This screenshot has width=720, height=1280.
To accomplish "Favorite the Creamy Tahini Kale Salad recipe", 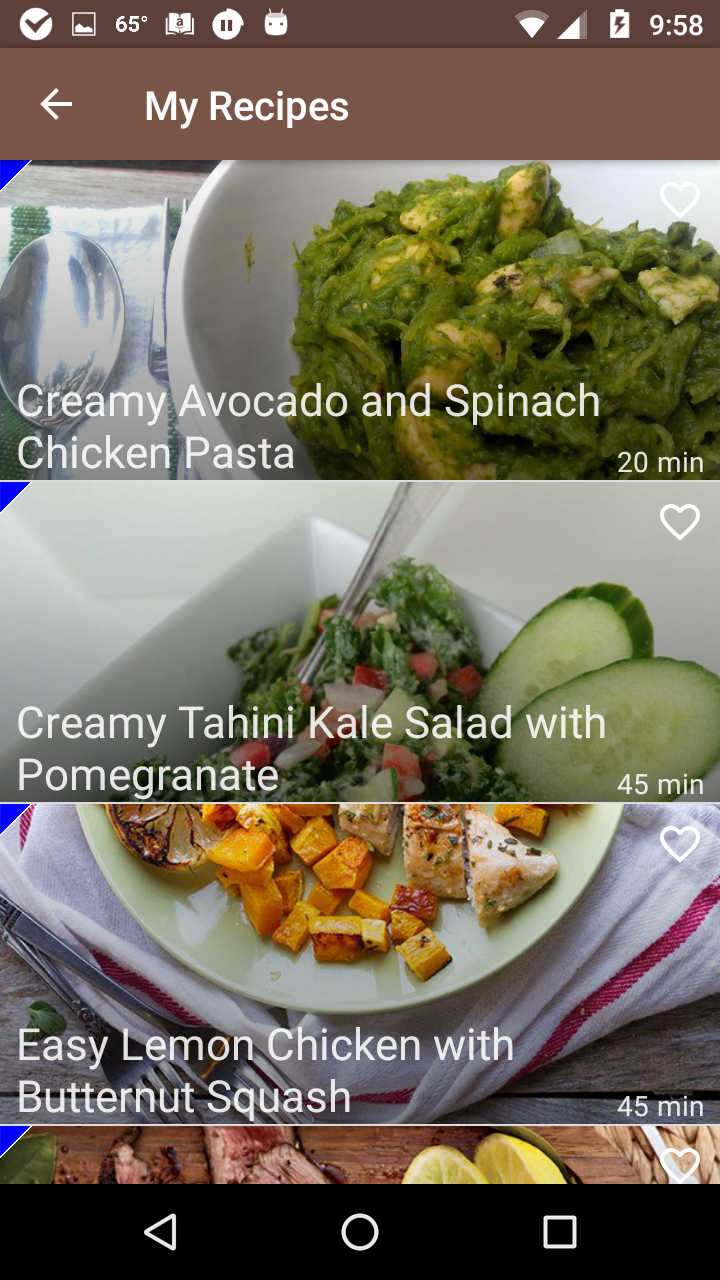I will (680, 522).
